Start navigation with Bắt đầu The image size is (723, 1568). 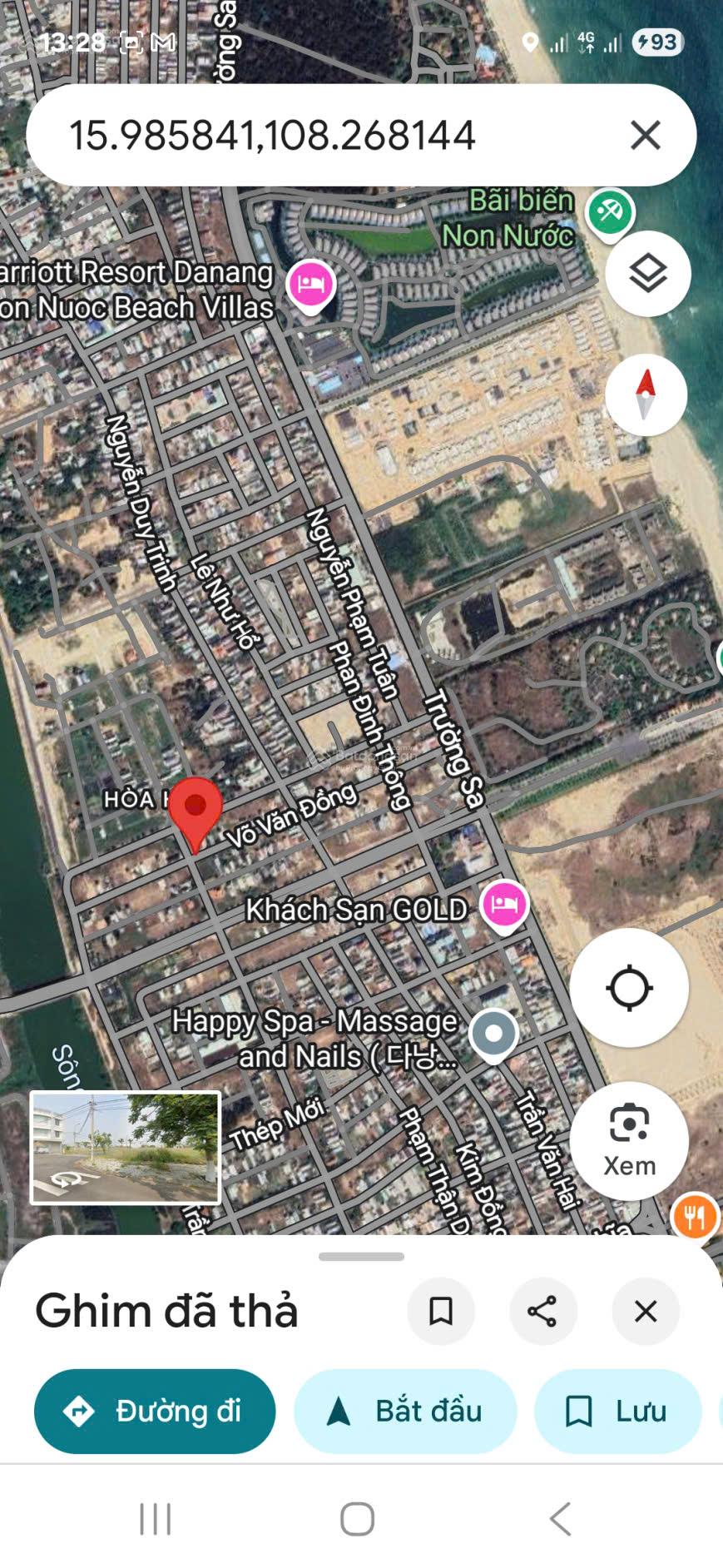(405, 1411)
